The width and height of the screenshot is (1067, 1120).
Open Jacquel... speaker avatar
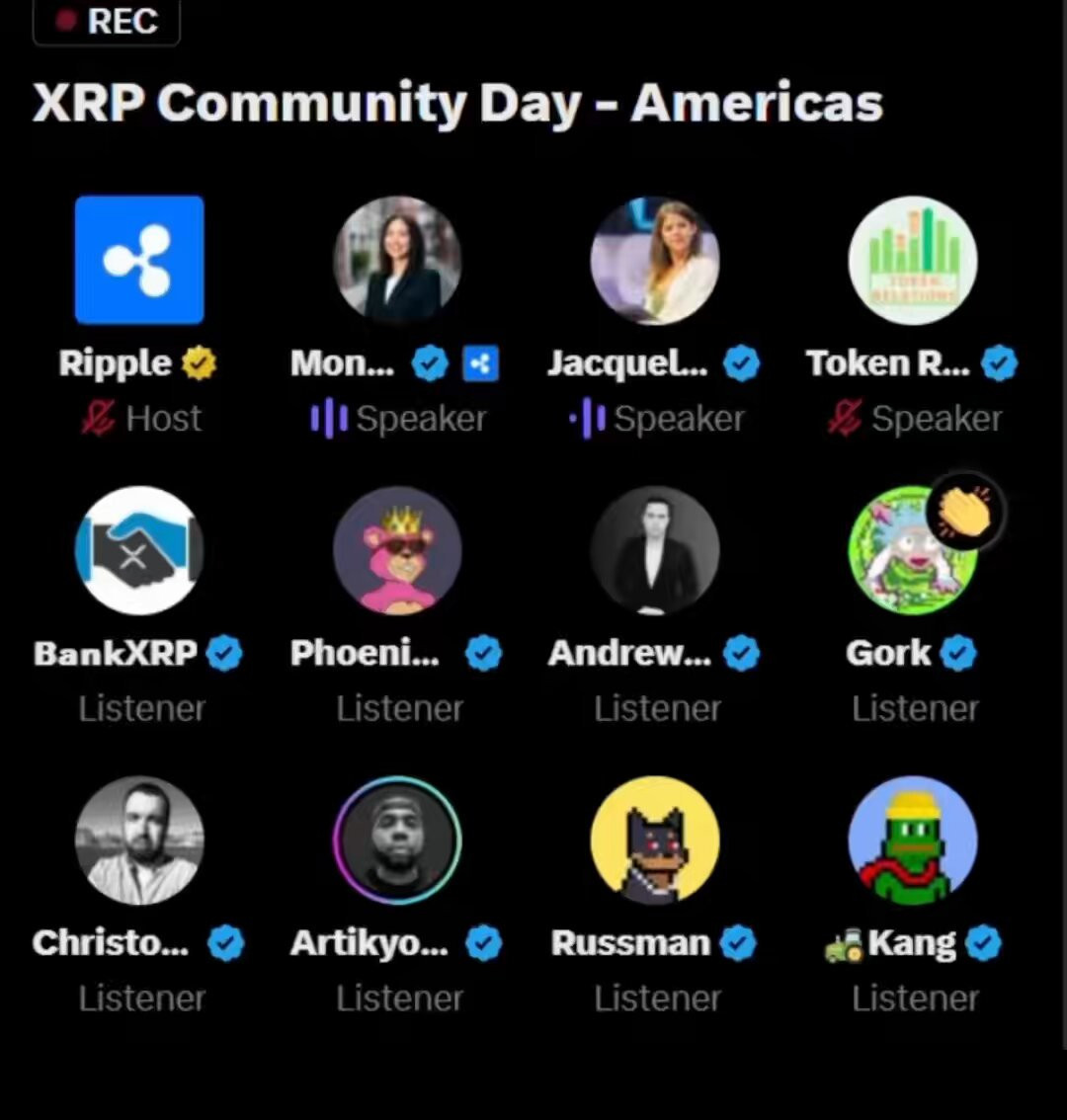click(655, 260)
